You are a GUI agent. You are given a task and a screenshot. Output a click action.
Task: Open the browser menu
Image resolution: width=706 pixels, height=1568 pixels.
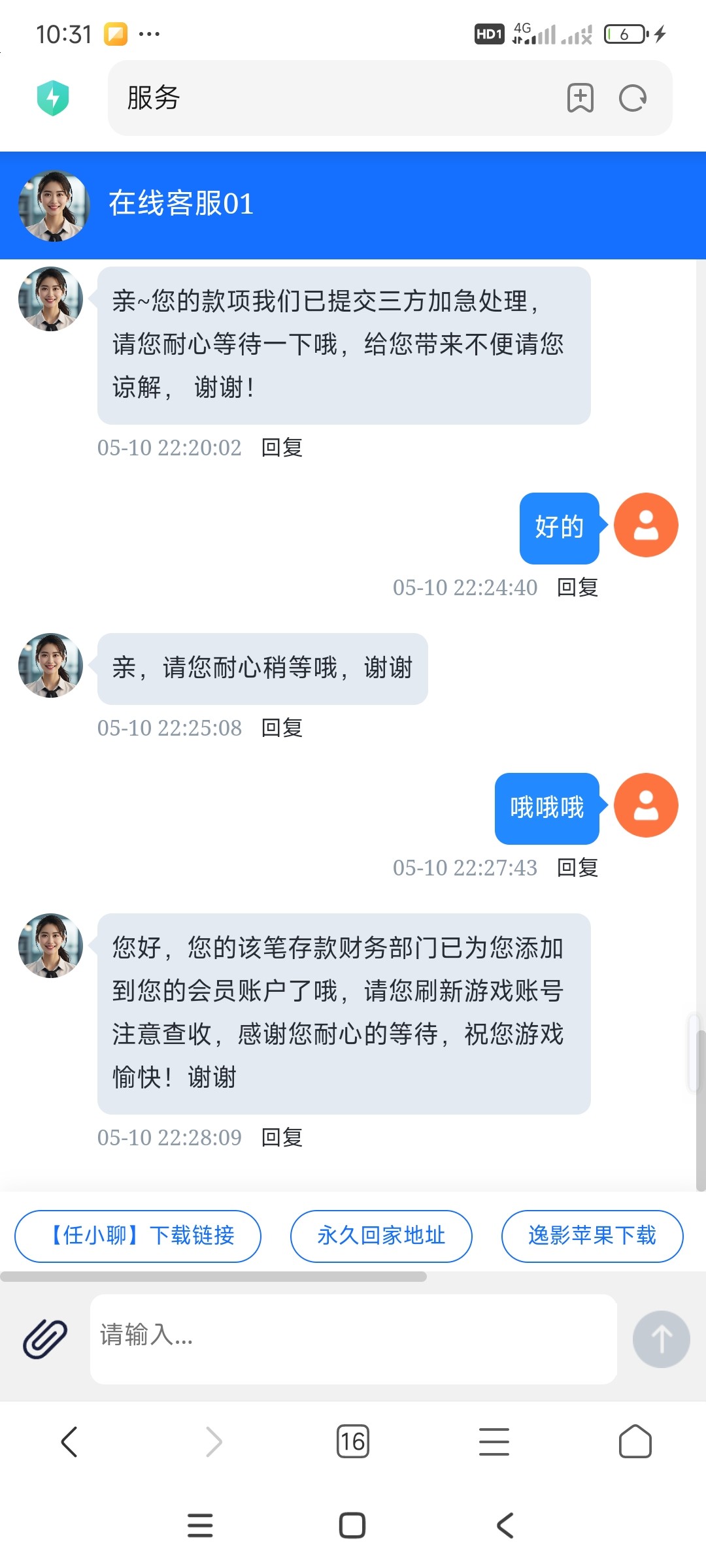point(494,1441)
